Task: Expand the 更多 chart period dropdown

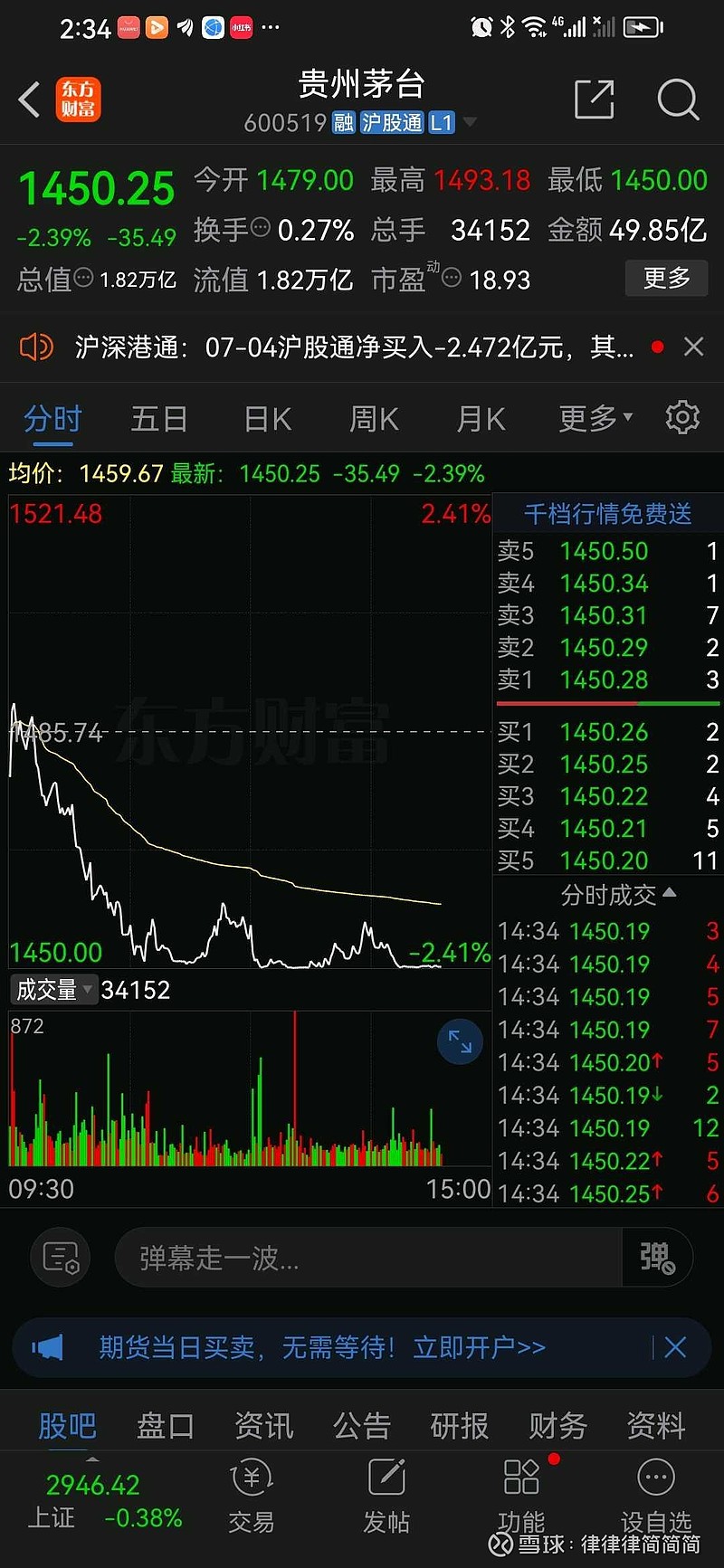Action: 595,419
